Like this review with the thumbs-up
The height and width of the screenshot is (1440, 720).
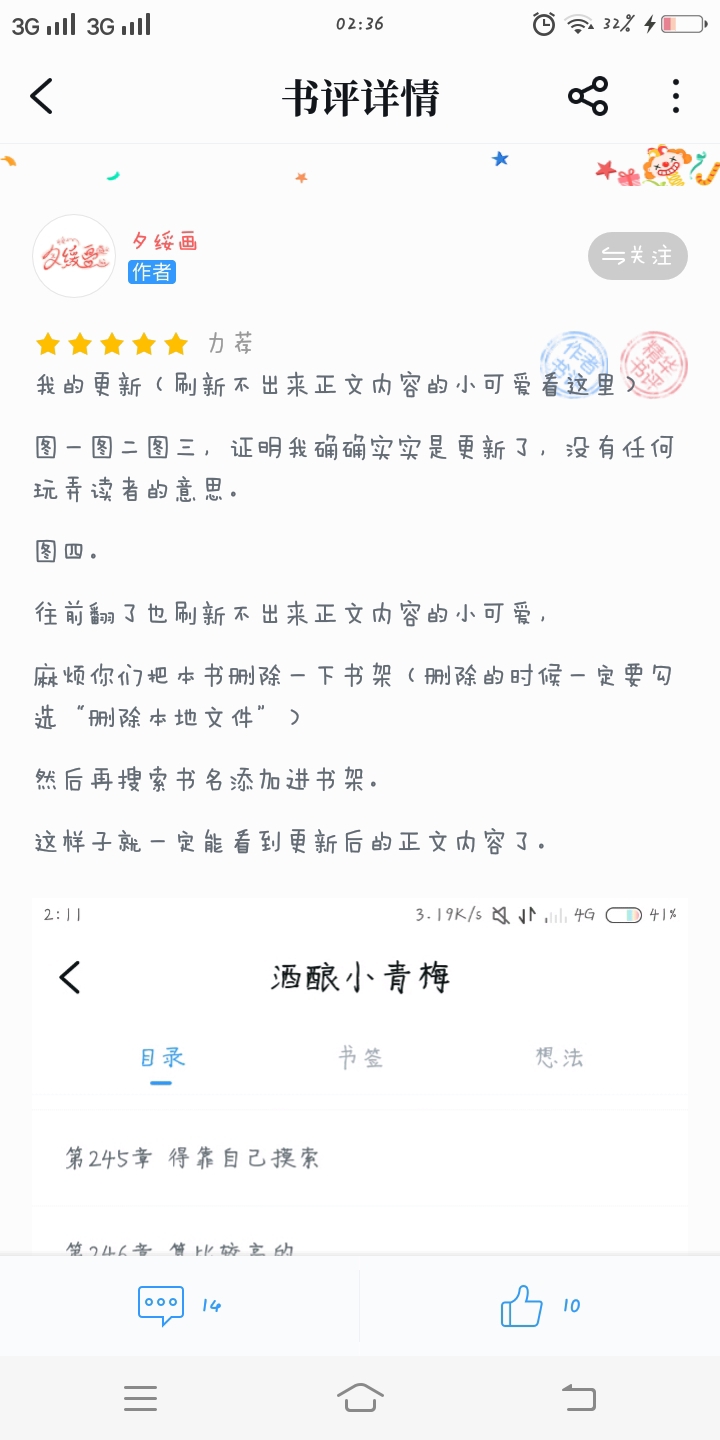click(x=539, y=1305)
